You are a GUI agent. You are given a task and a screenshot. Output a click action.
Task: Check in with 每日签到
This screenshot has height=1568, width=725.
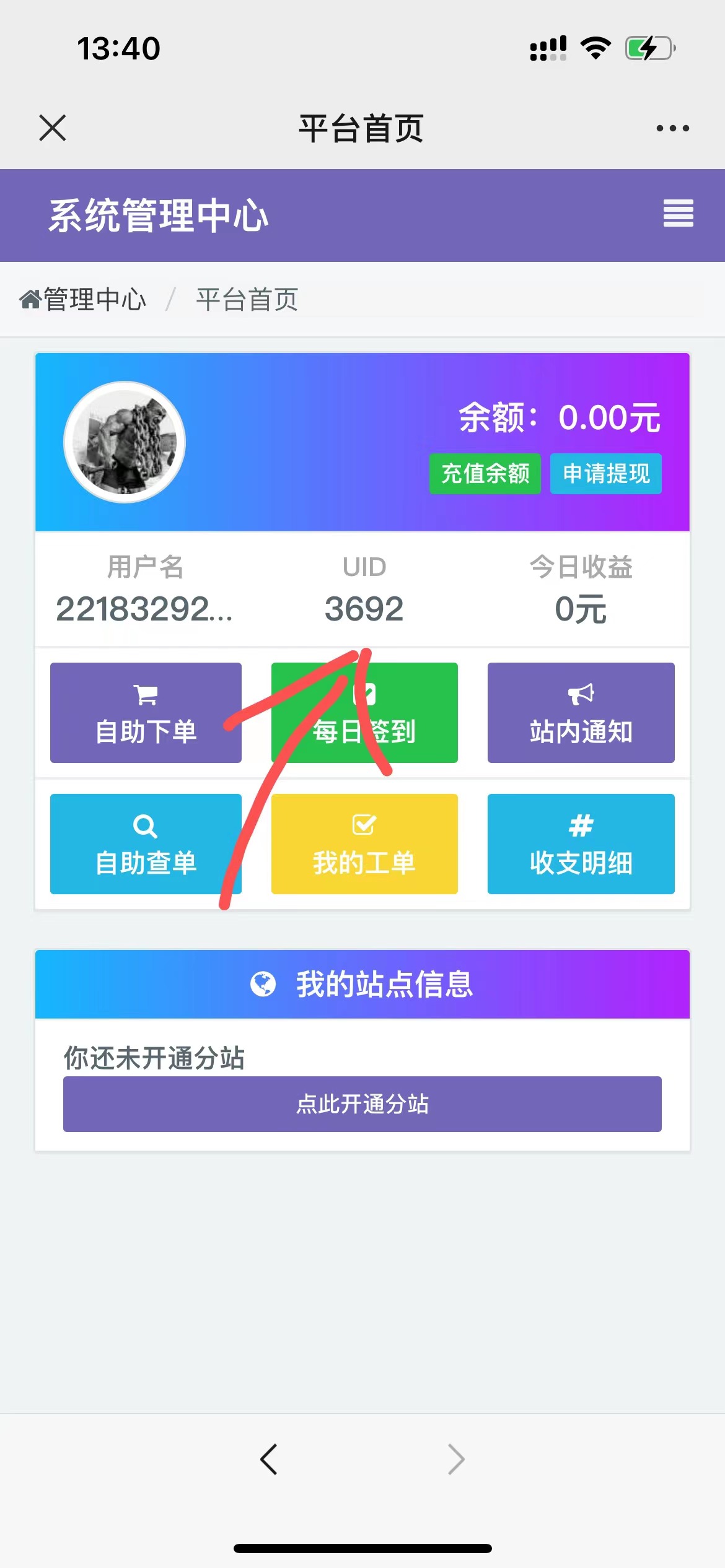pos(364,713)
